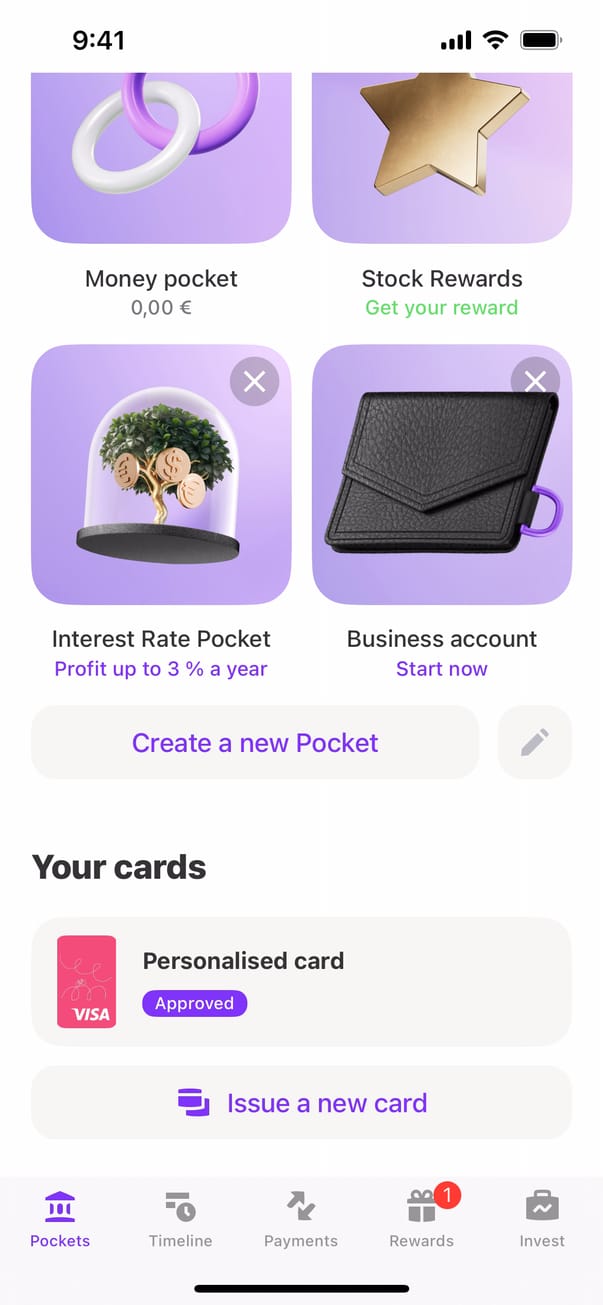Edit pockets with the pencil icon
The image size is (603, 1305).
coord(534,742)
